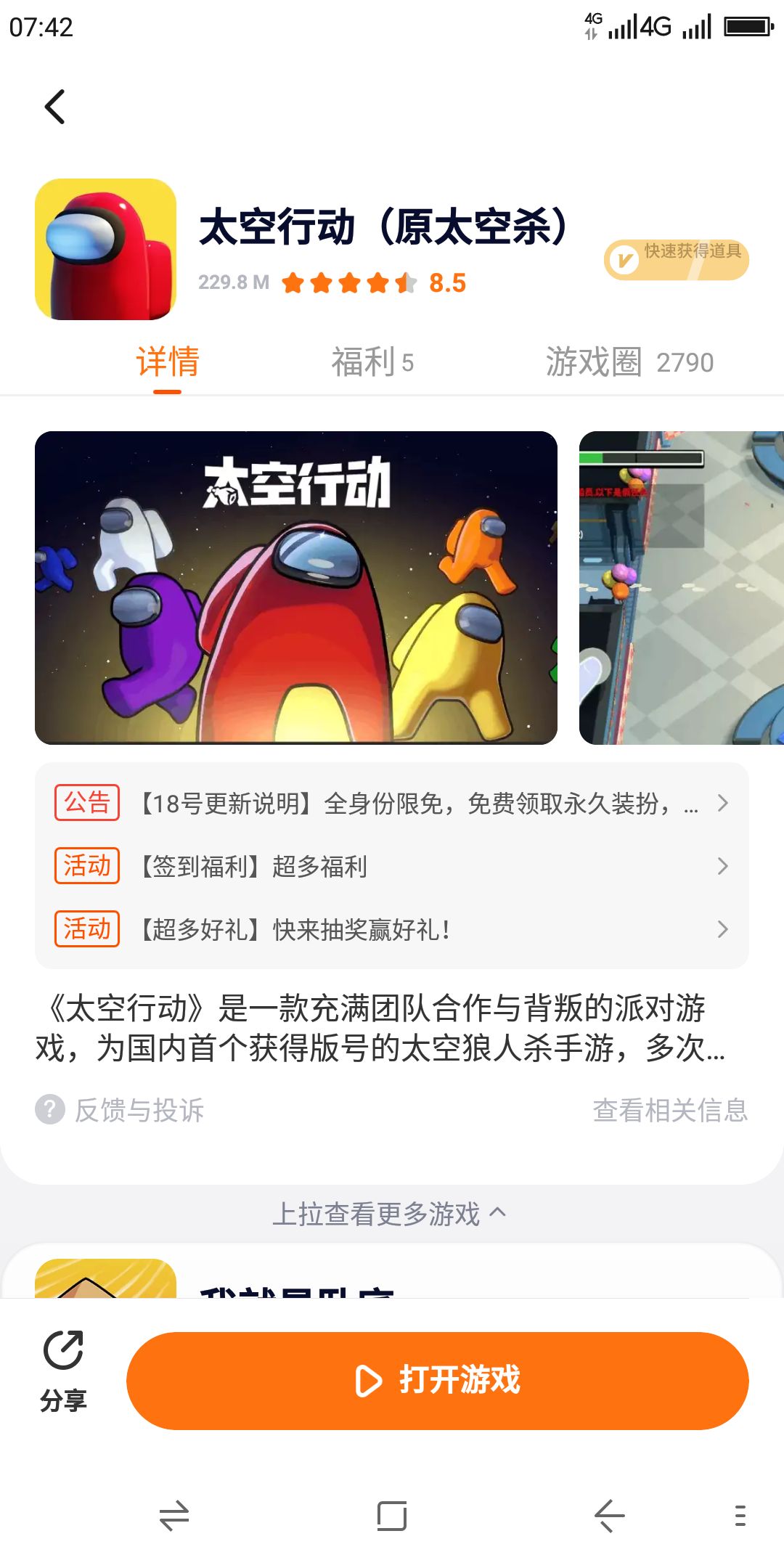Tap 上拉查看更多游戏 to show more games

(389, 1213)
